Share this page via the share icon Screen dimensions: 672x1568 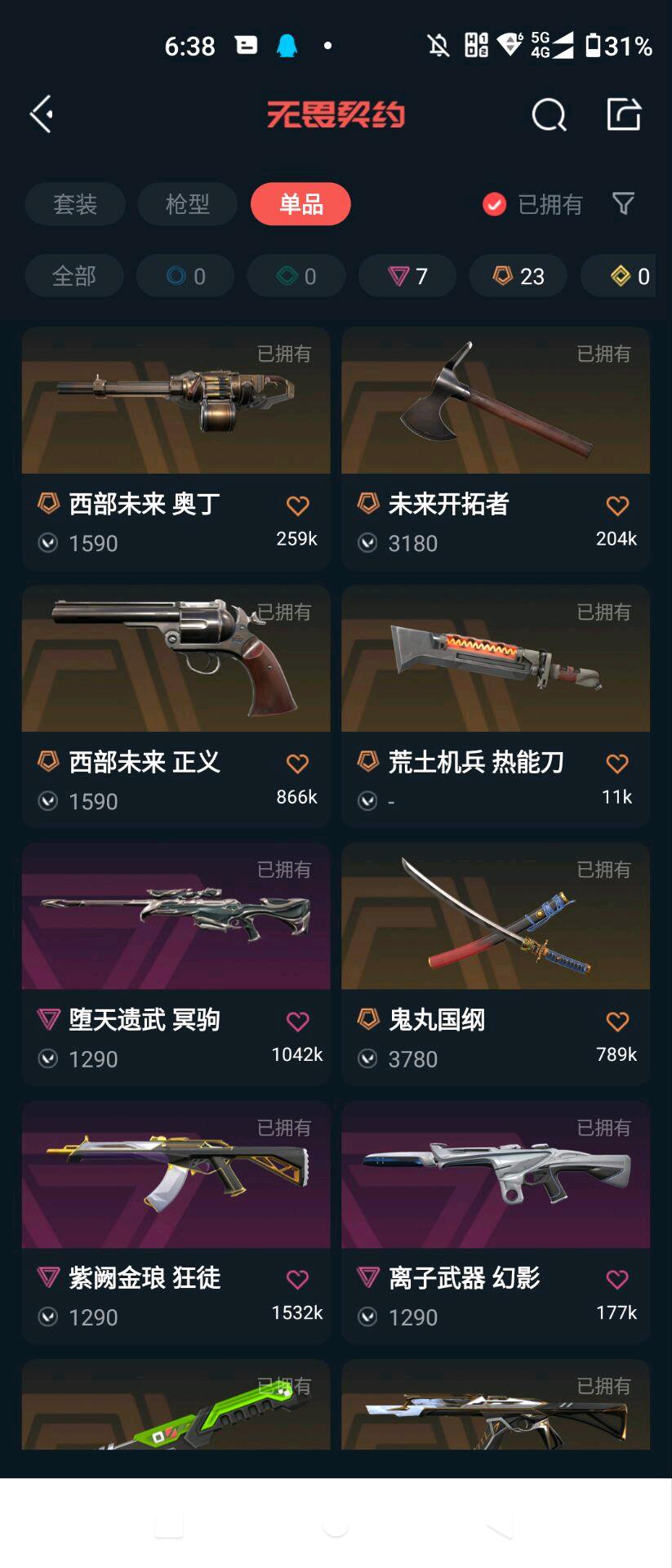pyautogui.click(x=624, y=114)
